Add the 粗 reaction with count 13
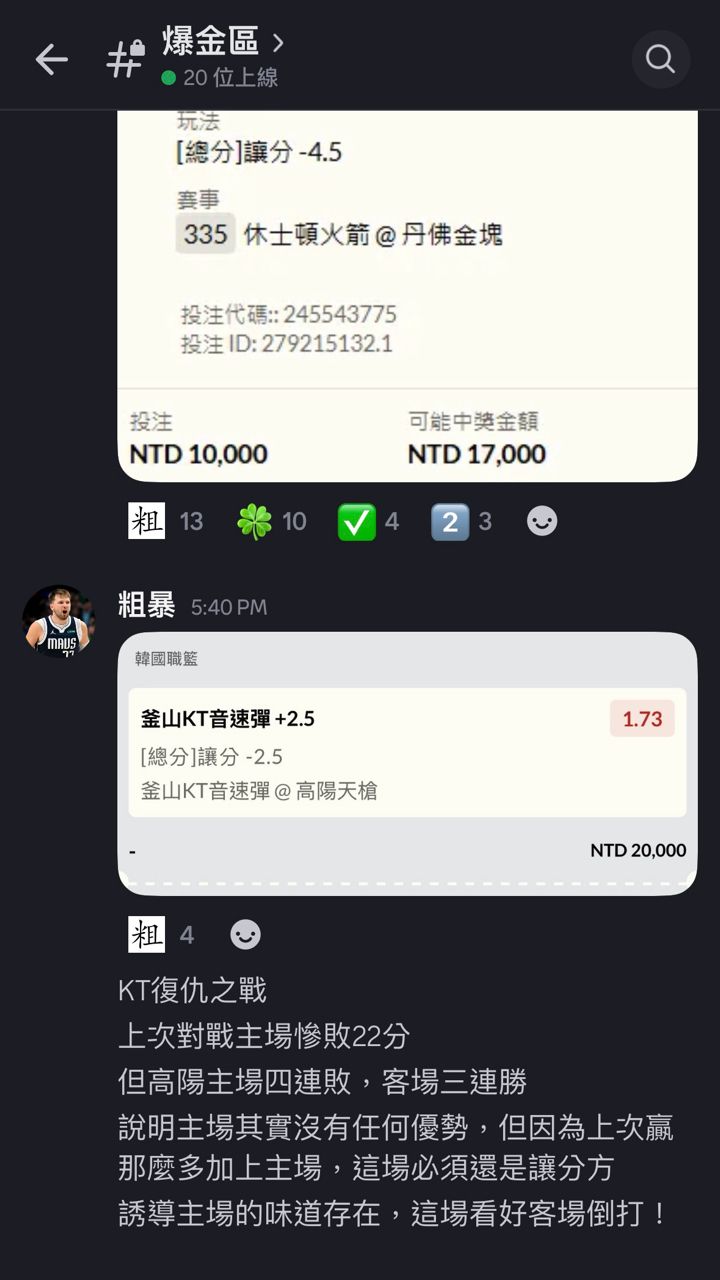The image size is (720, 1280). coord(165,521)
